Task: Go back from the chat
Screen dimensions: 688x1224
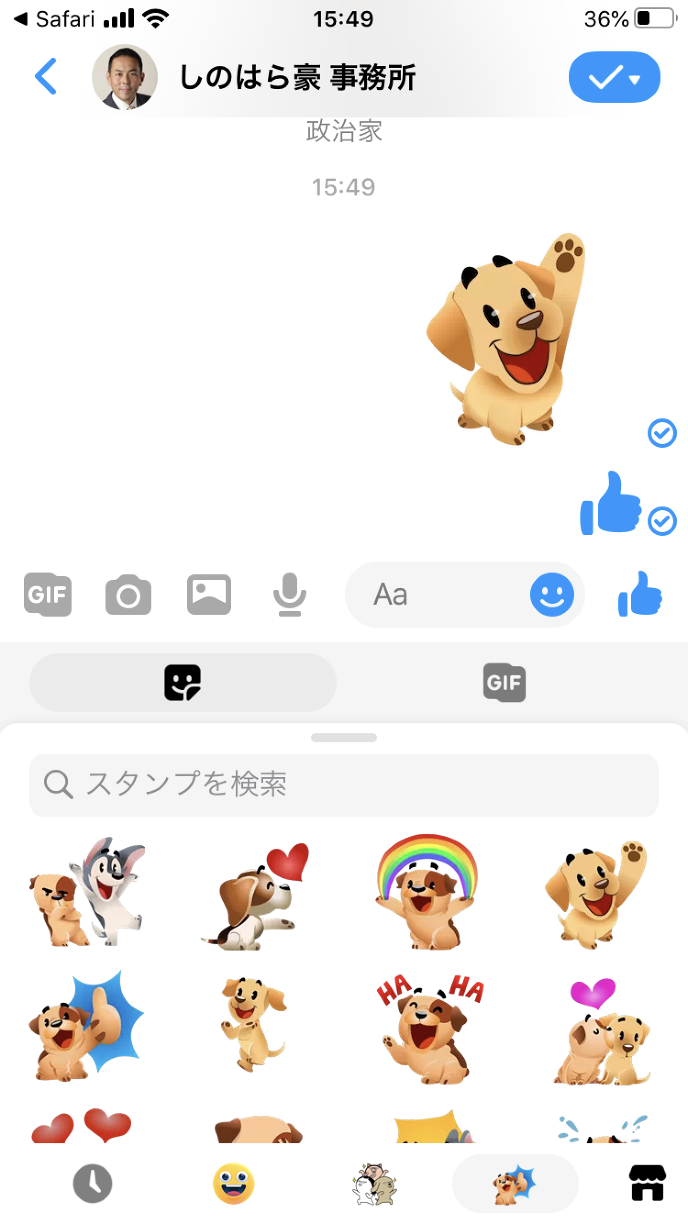Action: [46, 76]
